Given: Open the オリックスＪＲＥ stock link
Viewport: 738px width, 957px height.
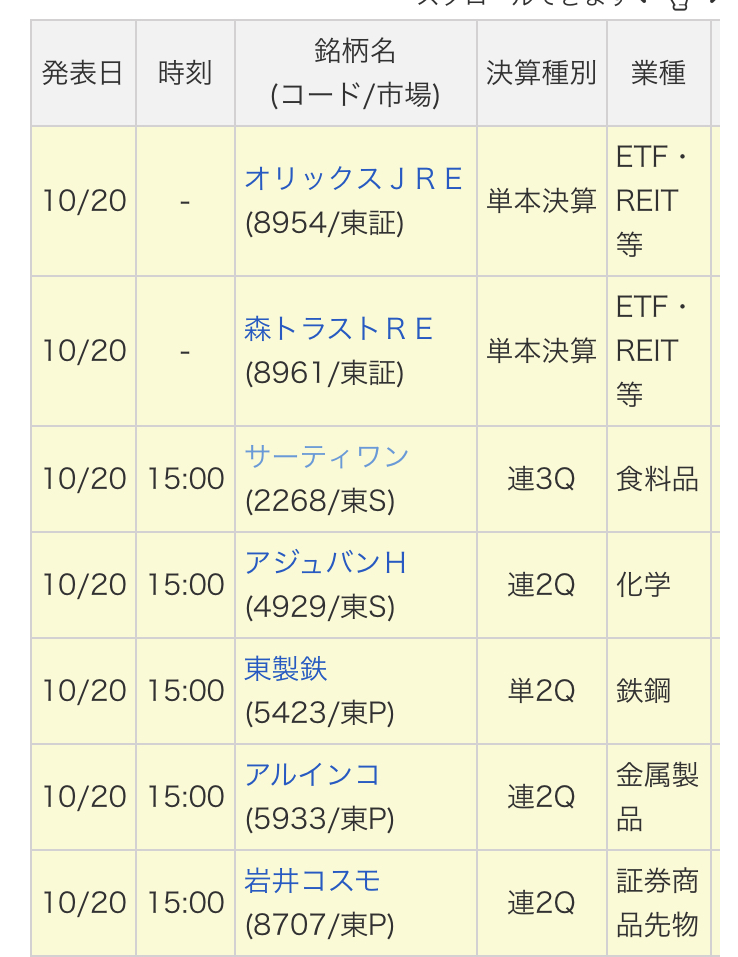Looking at the screenshot, I should point(353,179).
